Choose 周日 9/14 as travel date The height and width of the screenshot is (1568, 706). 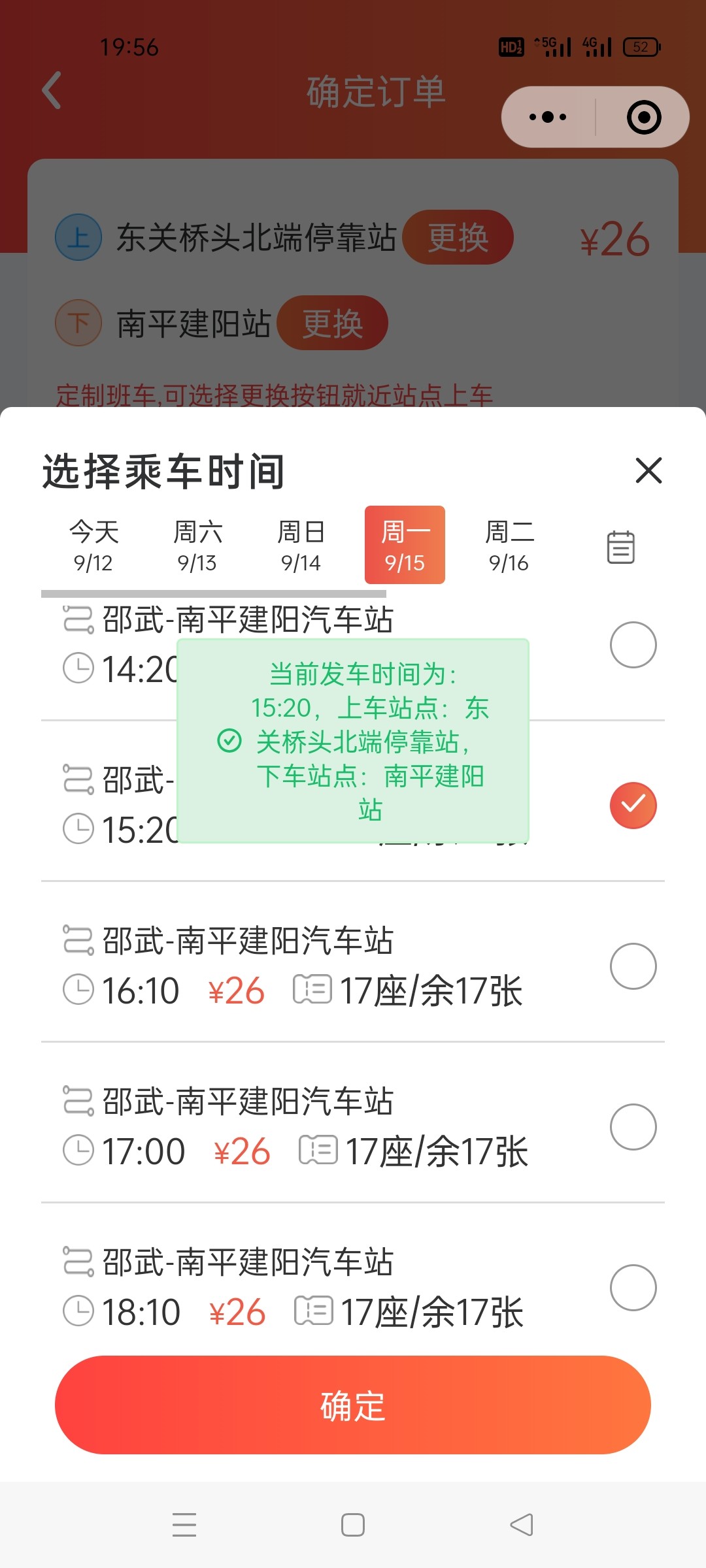click(301, 546)
